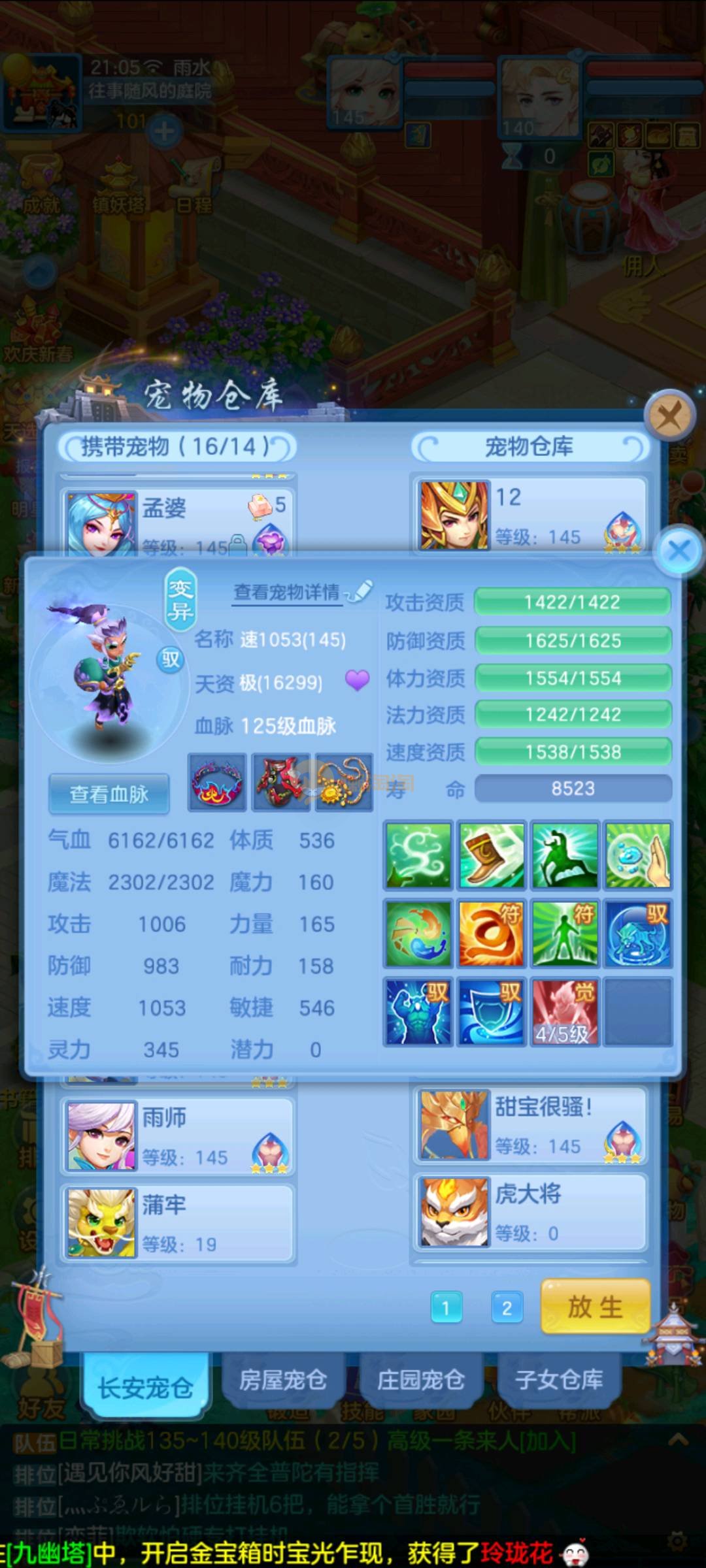This screenshot has width=706, height=1568.
Task: Select the pet 蒲牢
Action: pyautogui.click(x=178, y=1222)
